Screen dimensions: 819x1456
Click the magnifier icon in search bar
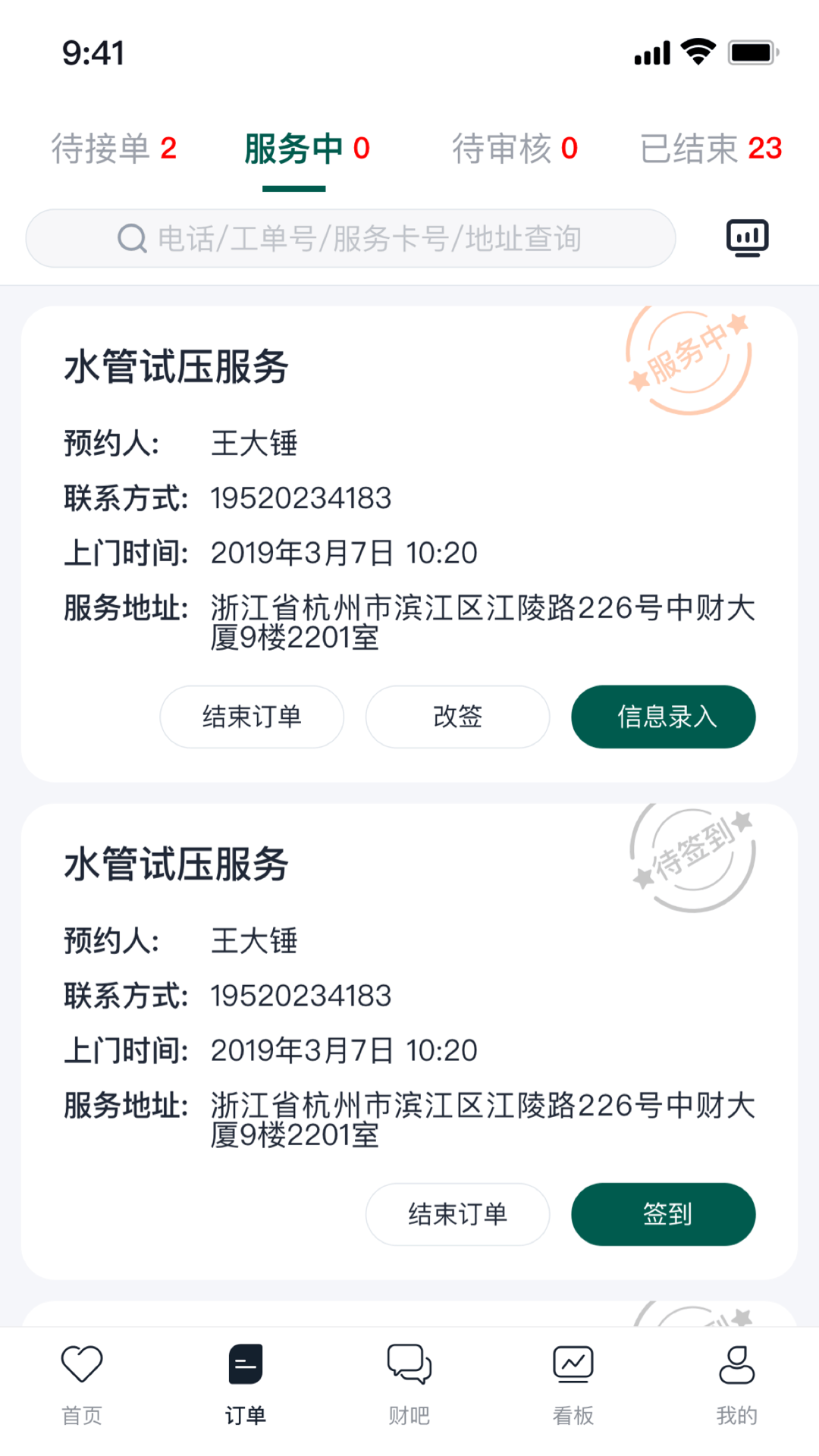click(x=132, y=237)
